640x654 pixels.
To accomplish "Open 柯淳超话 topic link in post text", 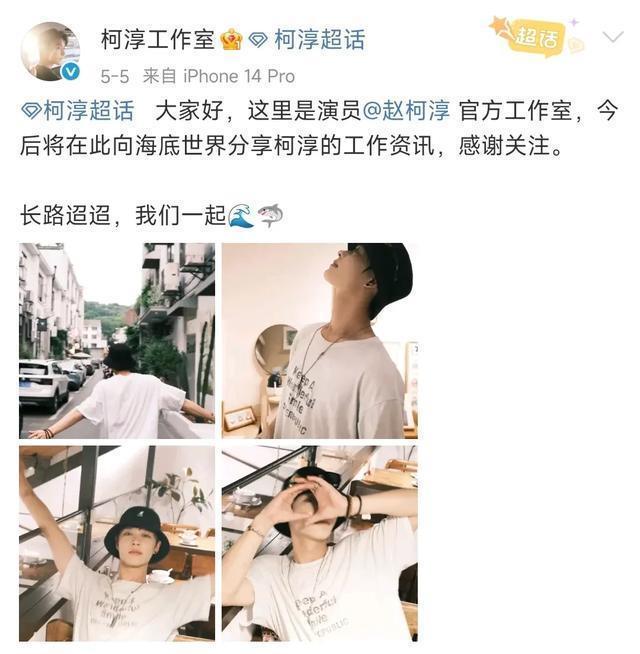I will (69, 111).
